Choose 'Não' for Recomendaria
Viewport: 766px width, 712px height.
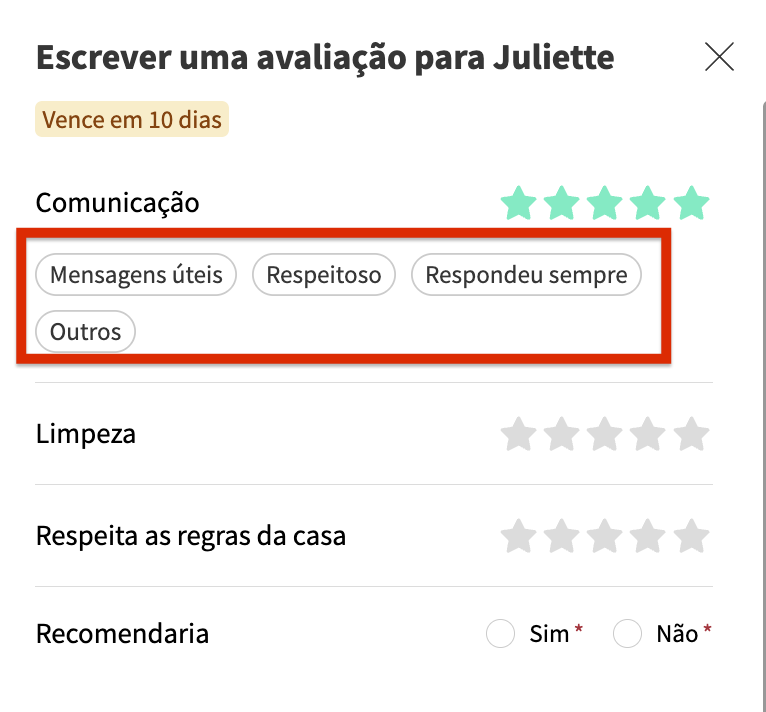[627, 634]
